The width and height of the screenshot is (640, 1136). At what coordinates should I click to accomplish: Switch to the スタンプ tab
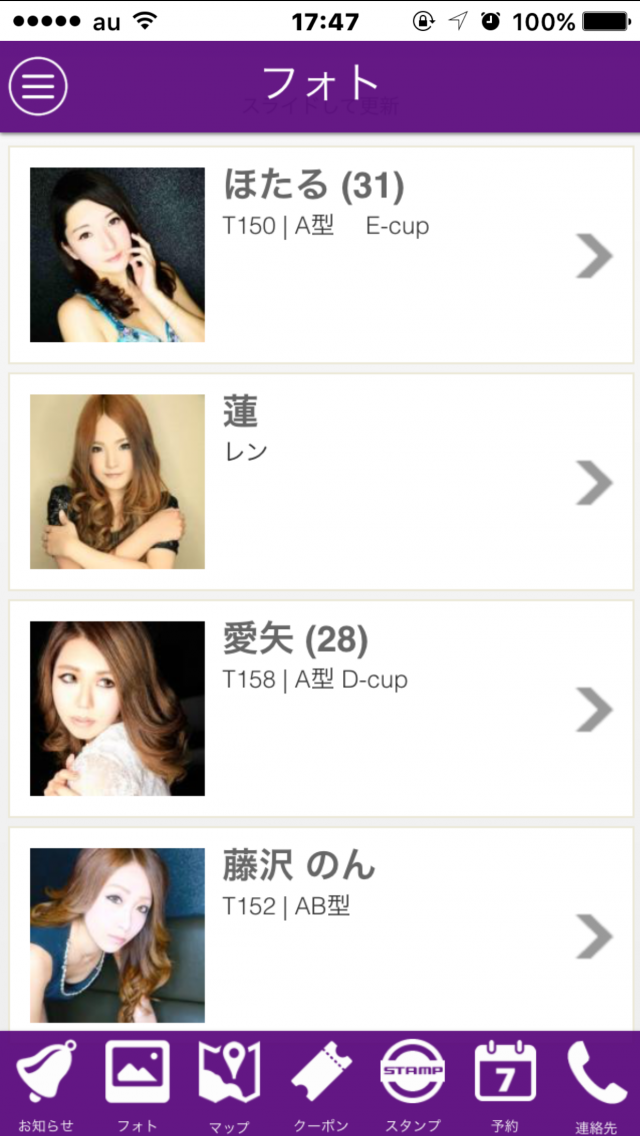tap(412, 1085)
